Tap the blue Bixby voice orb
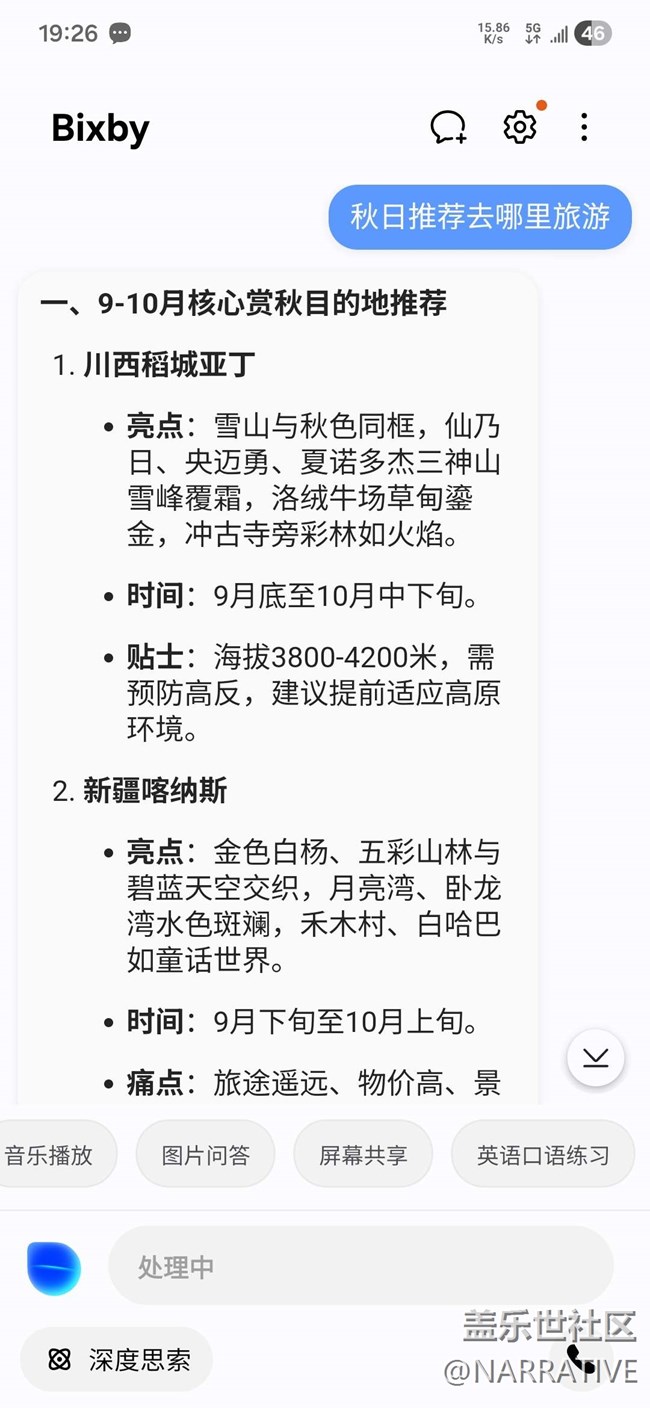 [54, 1268]
